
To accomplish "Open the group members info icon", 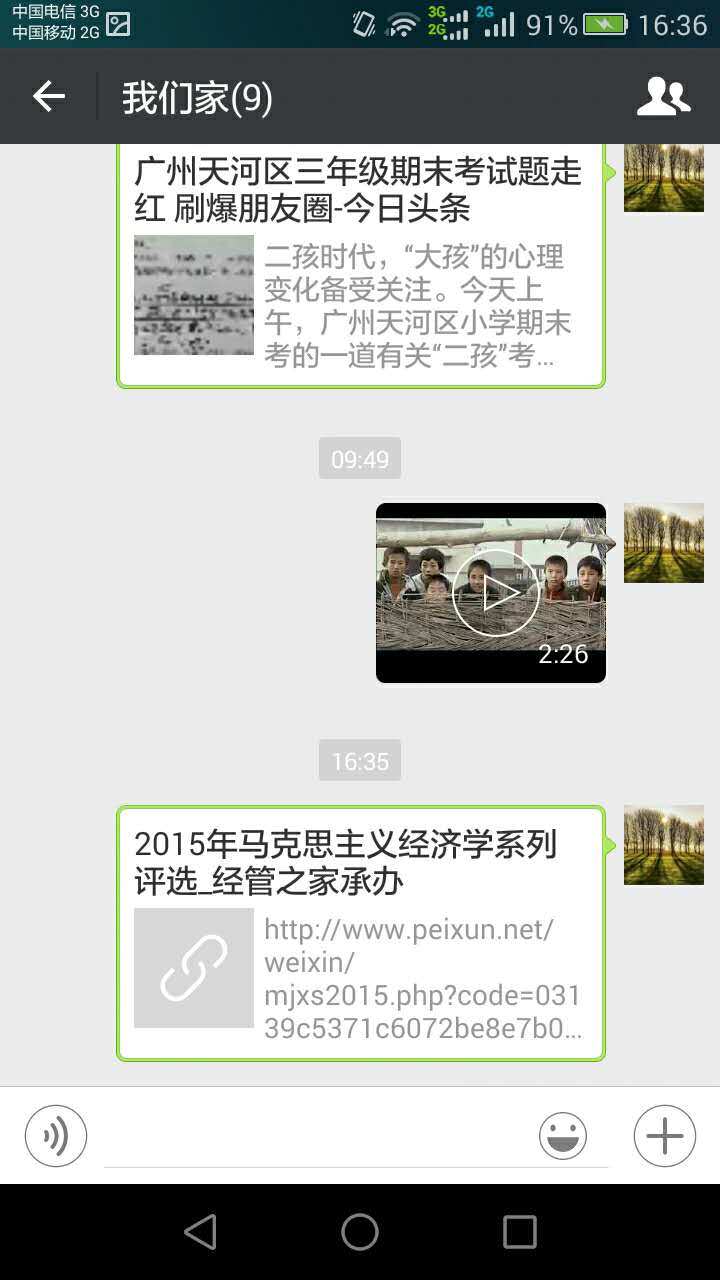I will [663, 97].
